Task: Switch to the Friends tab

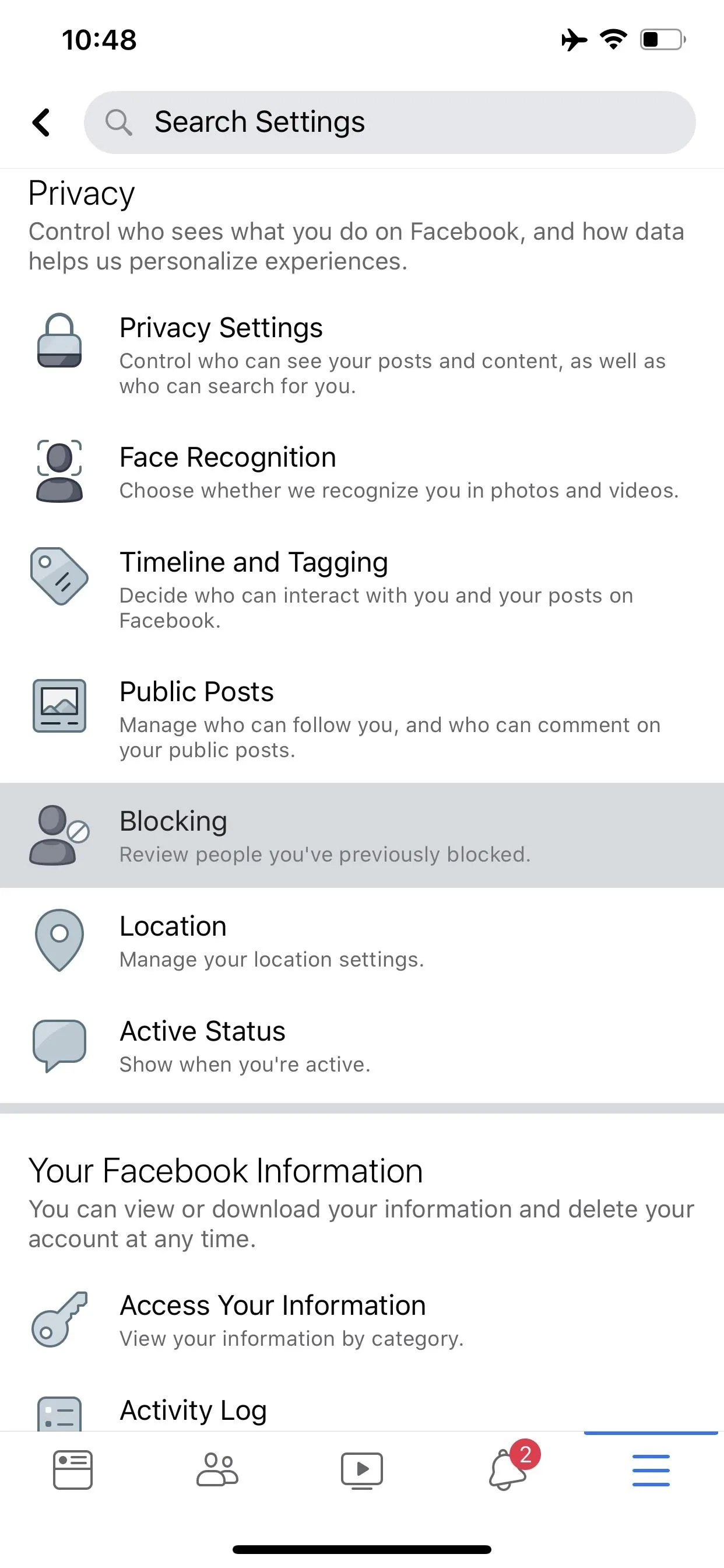Action: tap(217, 1470)
